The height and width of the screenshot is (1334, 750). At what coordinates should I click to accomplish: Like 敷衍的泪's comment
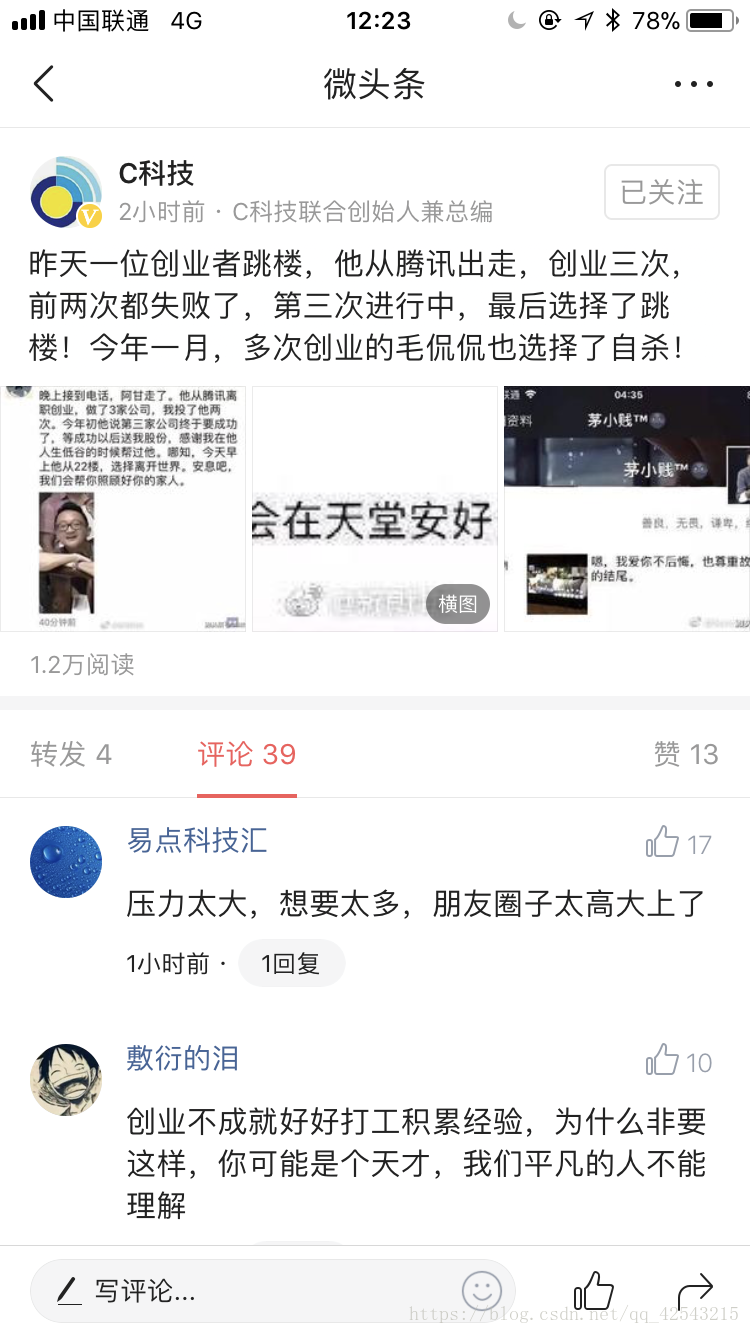pos(664,1060)
